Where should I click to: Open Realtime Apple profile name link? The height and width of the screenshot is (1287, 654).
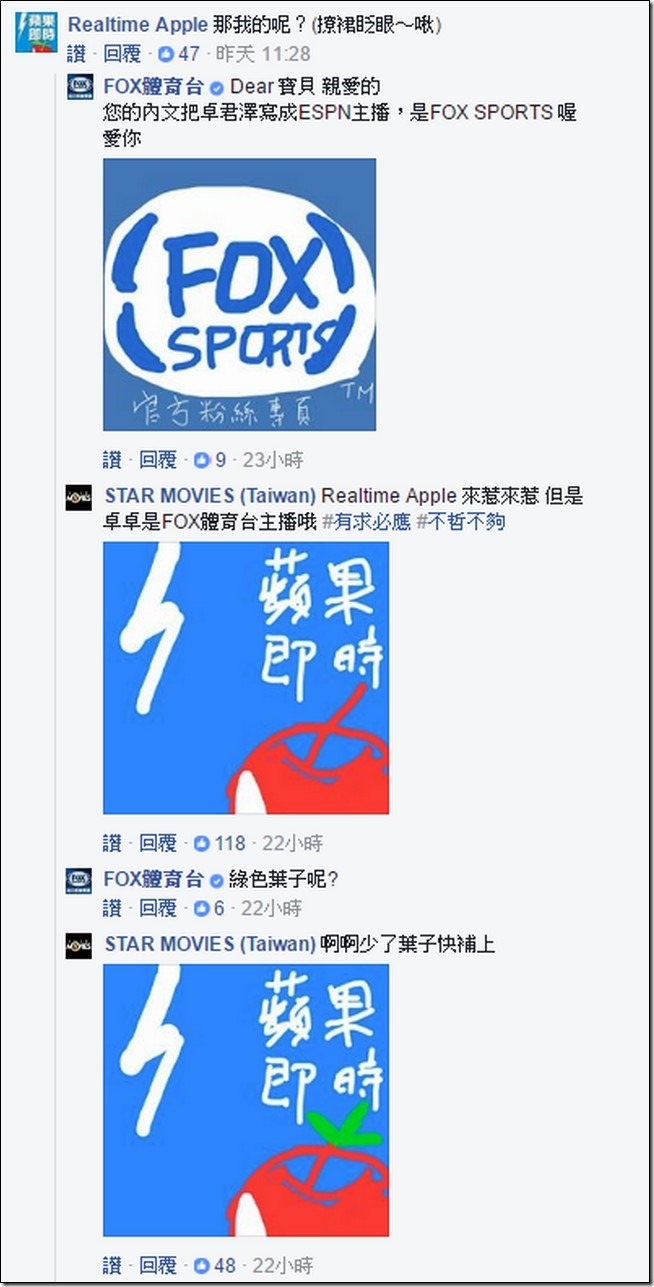pos(138,25)
